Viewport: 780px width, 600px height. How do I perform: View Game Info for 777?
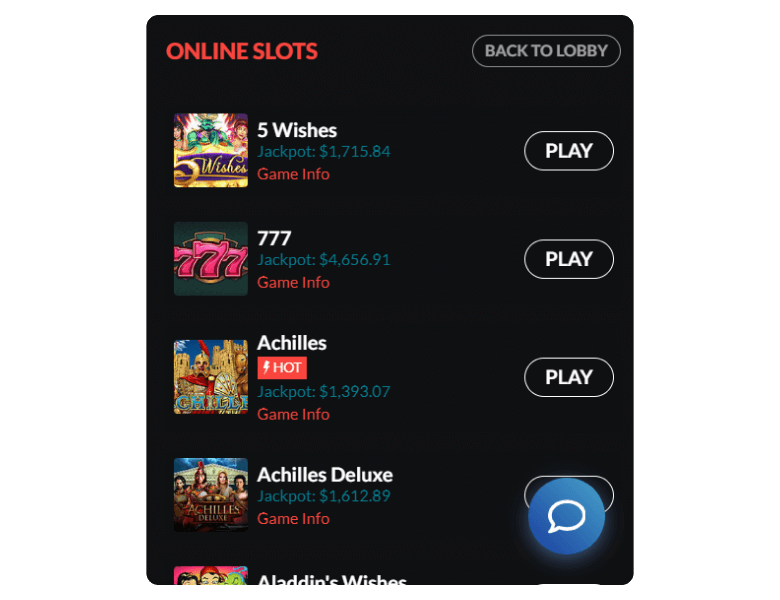tap(293, 282)
